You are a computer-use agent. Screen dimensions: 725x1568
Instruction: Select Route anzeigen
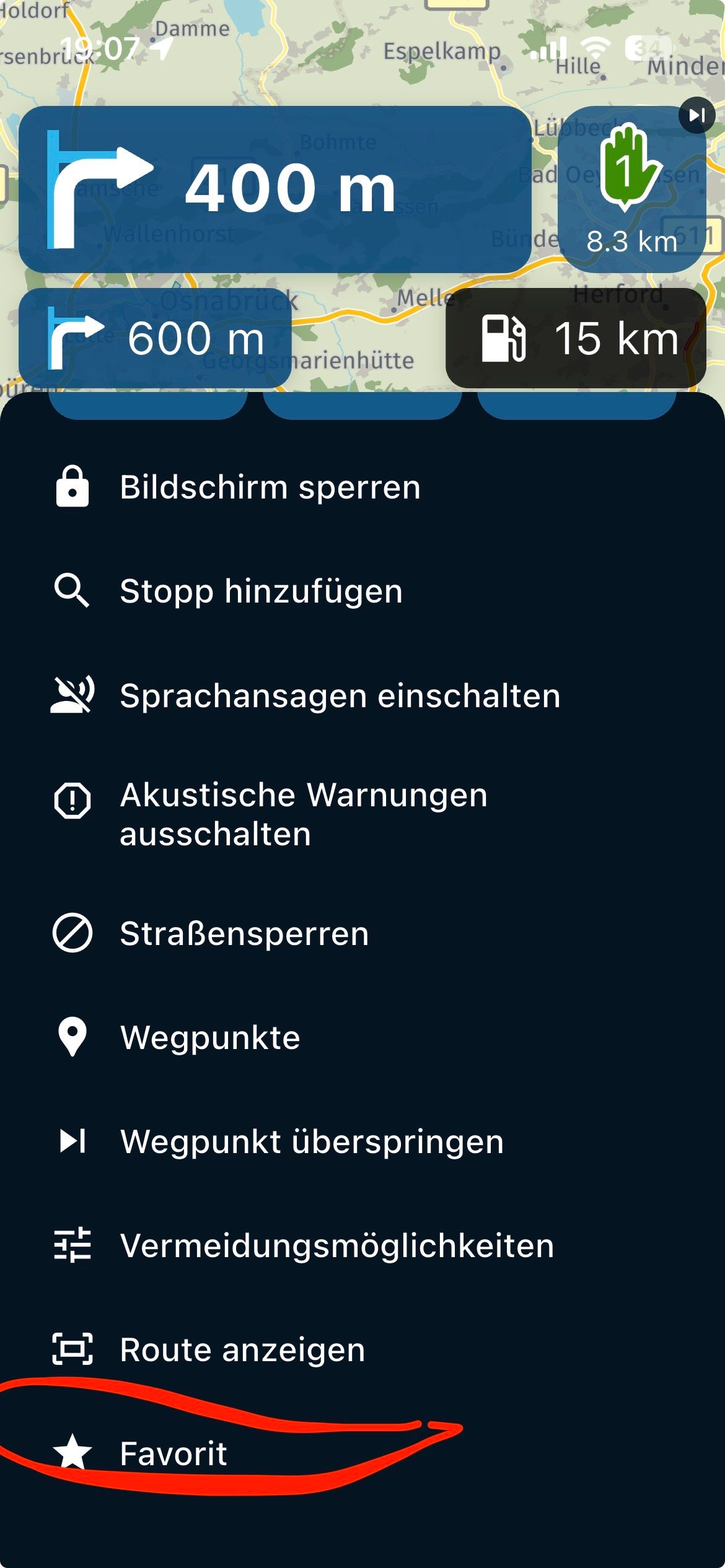[362, 1349]
